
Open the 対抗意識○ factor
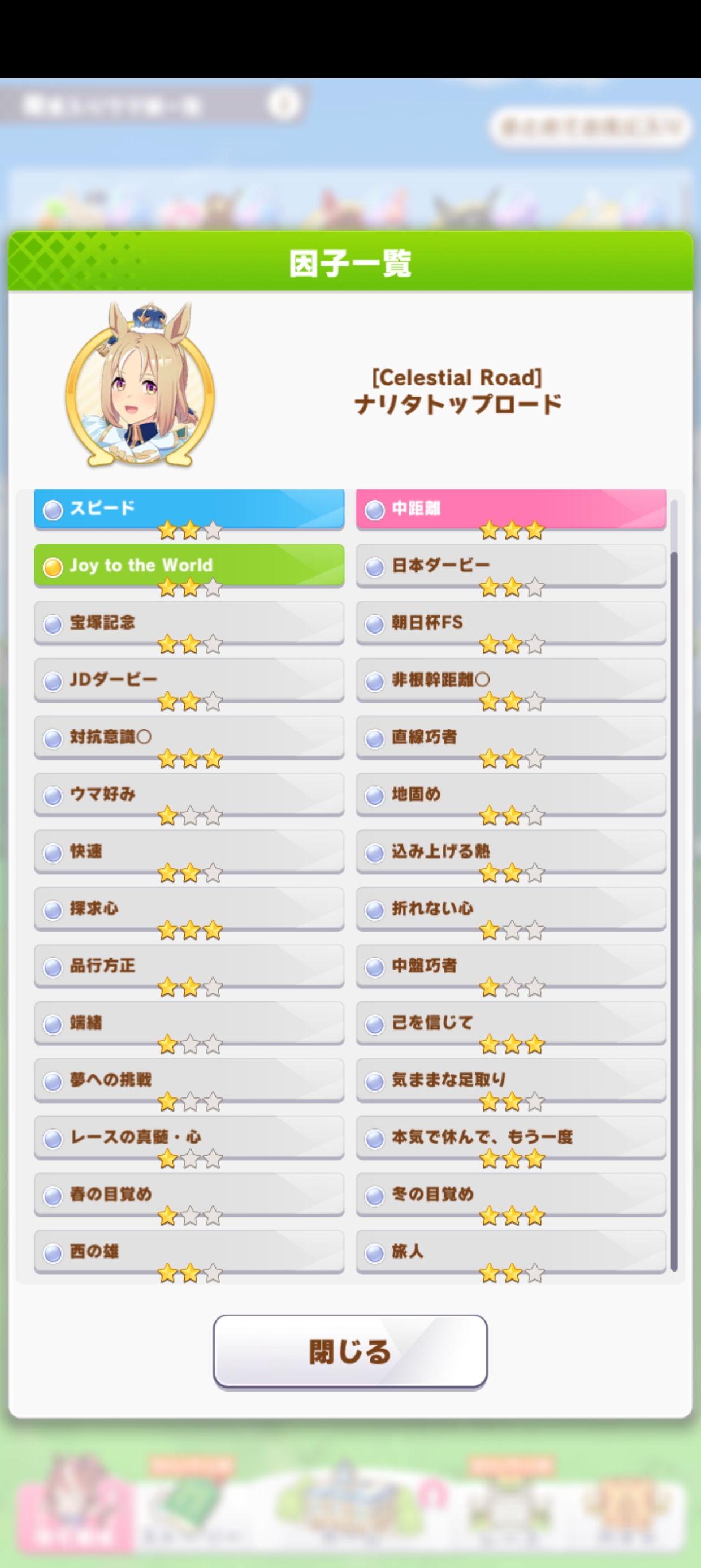(x=189, y=736)
